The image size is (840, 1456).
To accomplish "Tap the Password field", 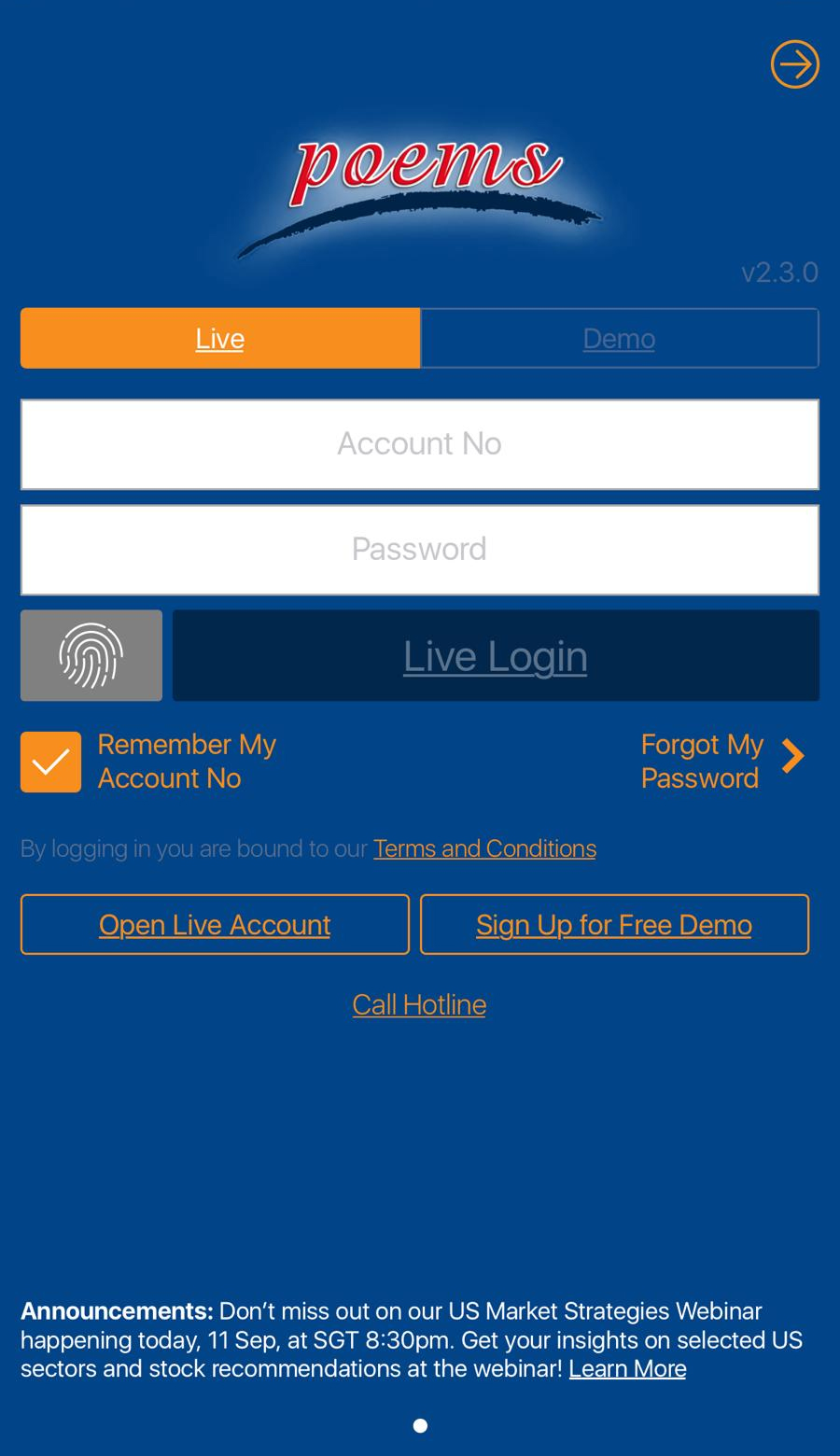I will (420, 550).
